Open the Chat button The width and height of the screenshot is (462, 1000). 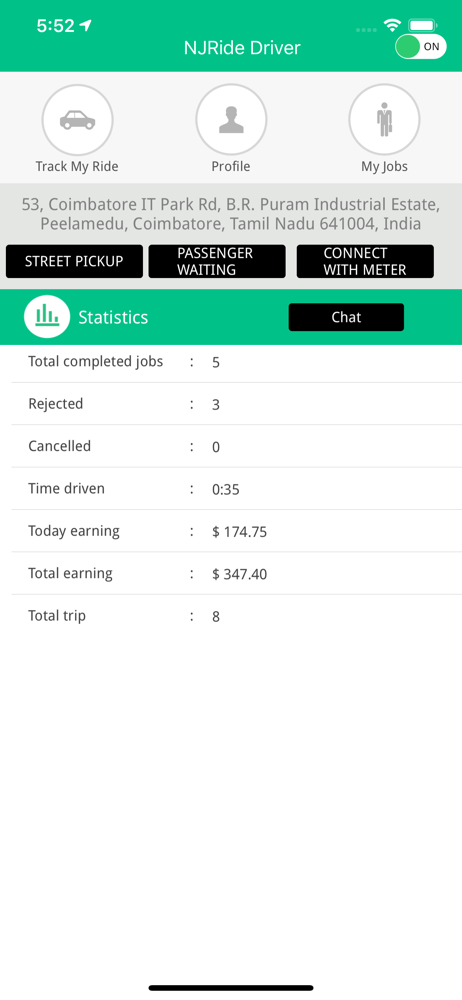click(x=346, y=317)
